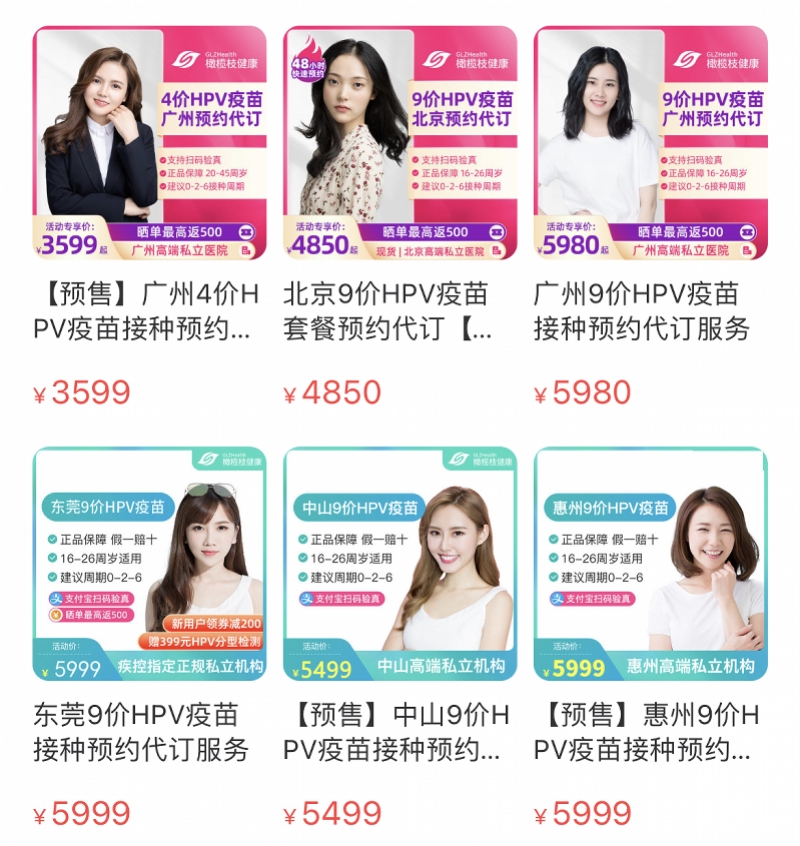Open the 广州4价HPV疫苗 ¥3599 product card
The image size is (800, 846).
coord(149,143)
